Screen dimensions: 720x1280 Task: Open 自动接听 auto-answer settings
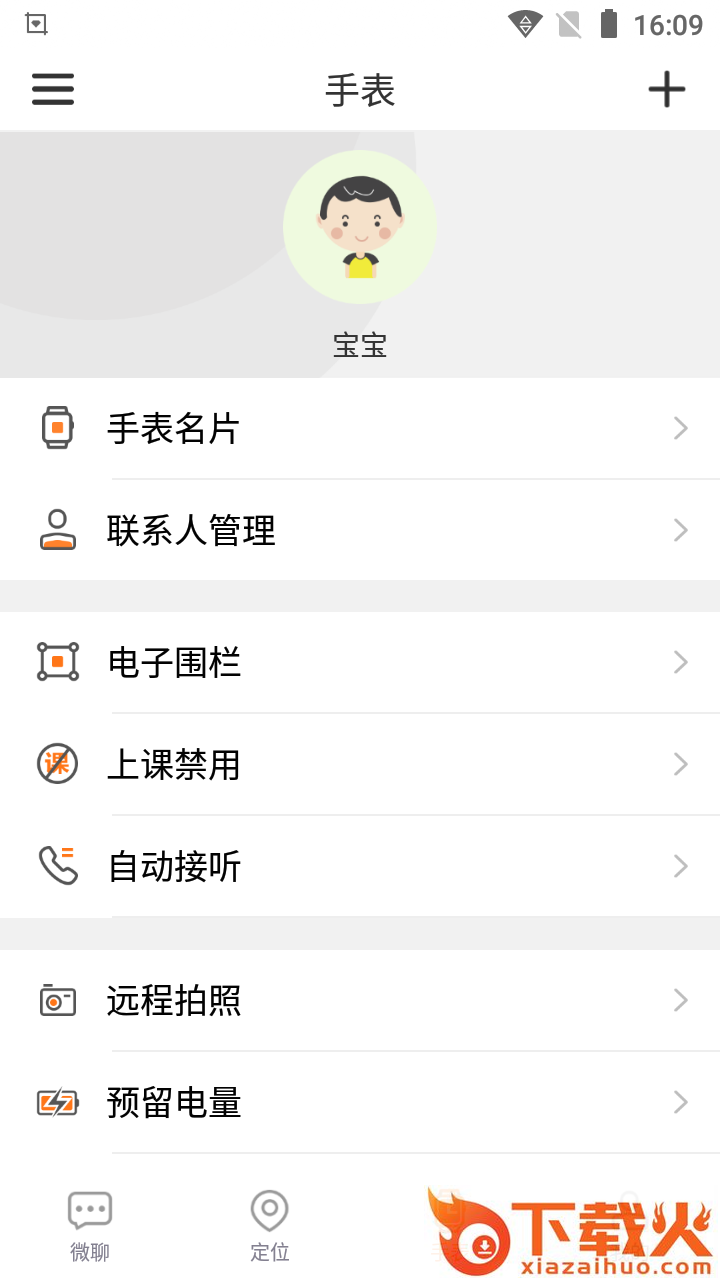coord(360,866)
